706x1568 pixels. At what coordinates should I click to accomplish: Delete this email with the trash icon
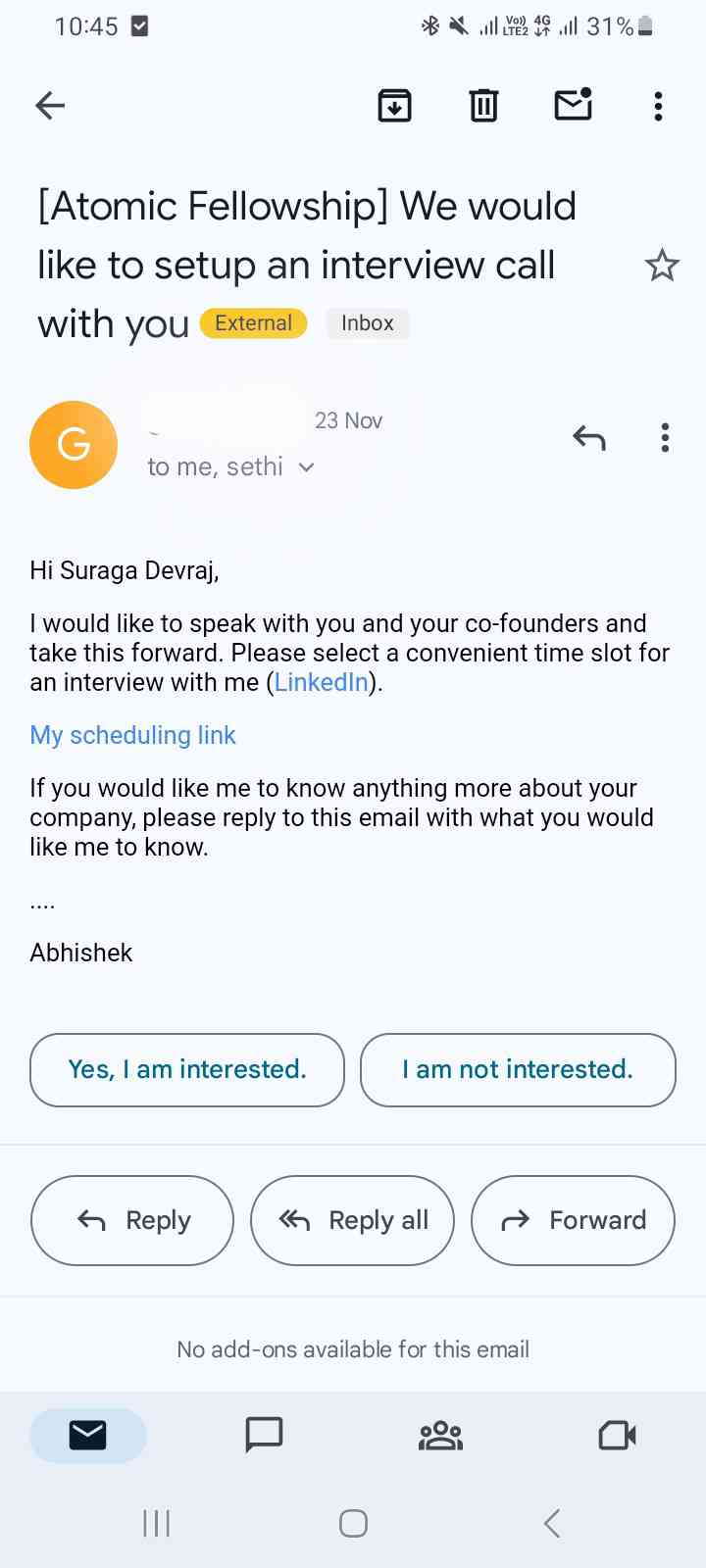[x=483, y=105]
